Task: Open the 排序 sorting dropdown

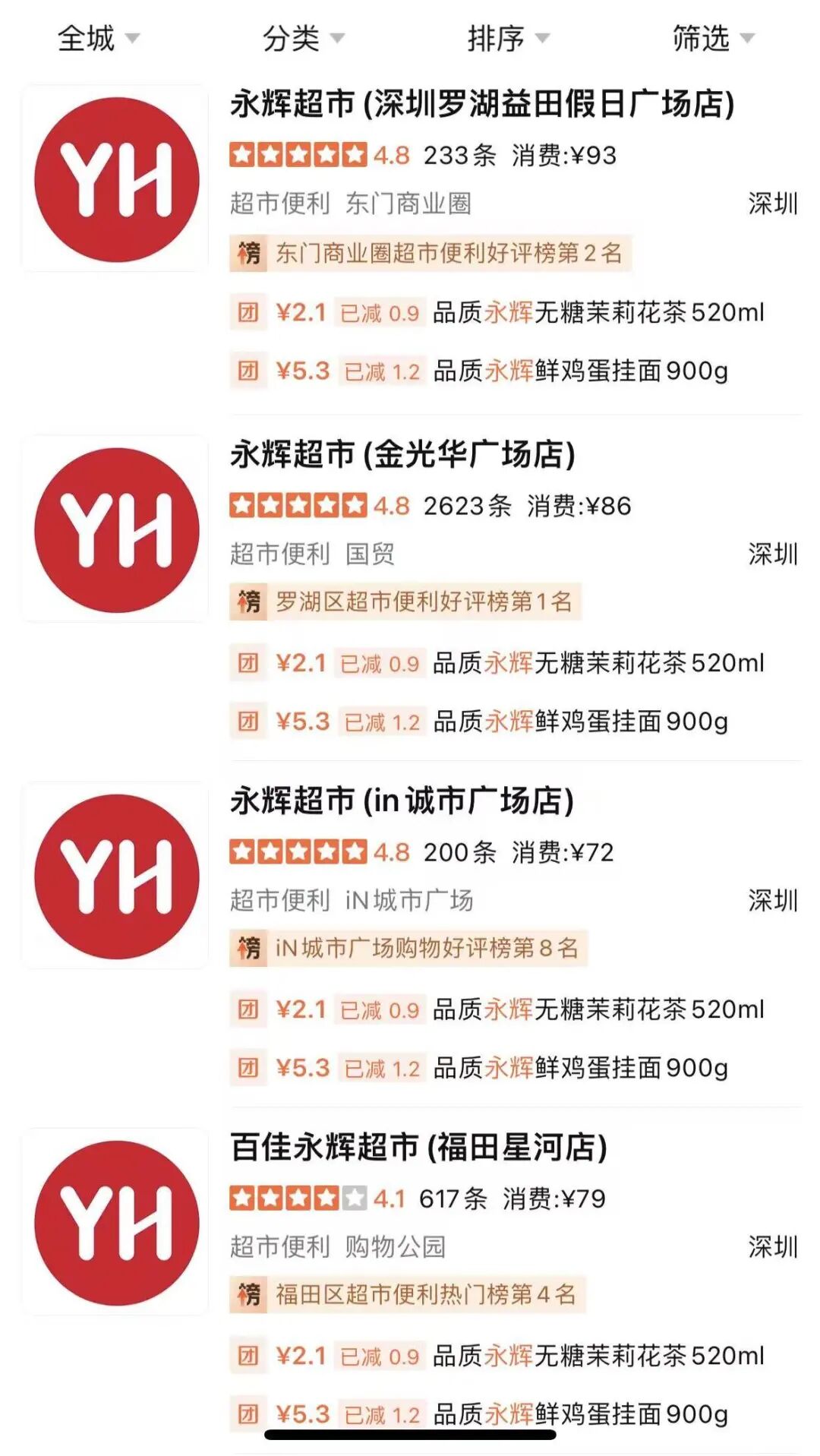Action: click(508, 38)
